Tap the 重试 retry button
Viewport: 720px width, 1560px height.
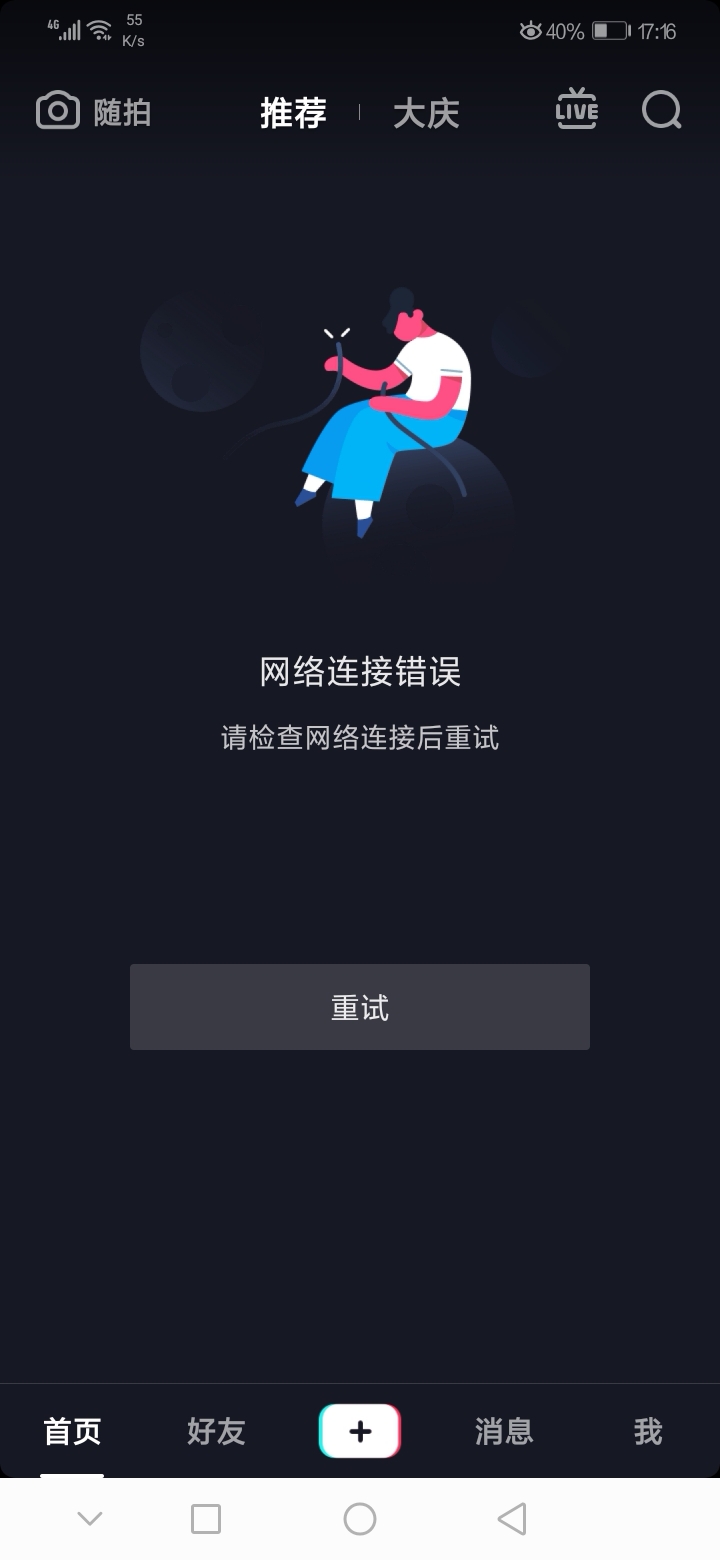pyautogui.click(x=359, y=1006)
